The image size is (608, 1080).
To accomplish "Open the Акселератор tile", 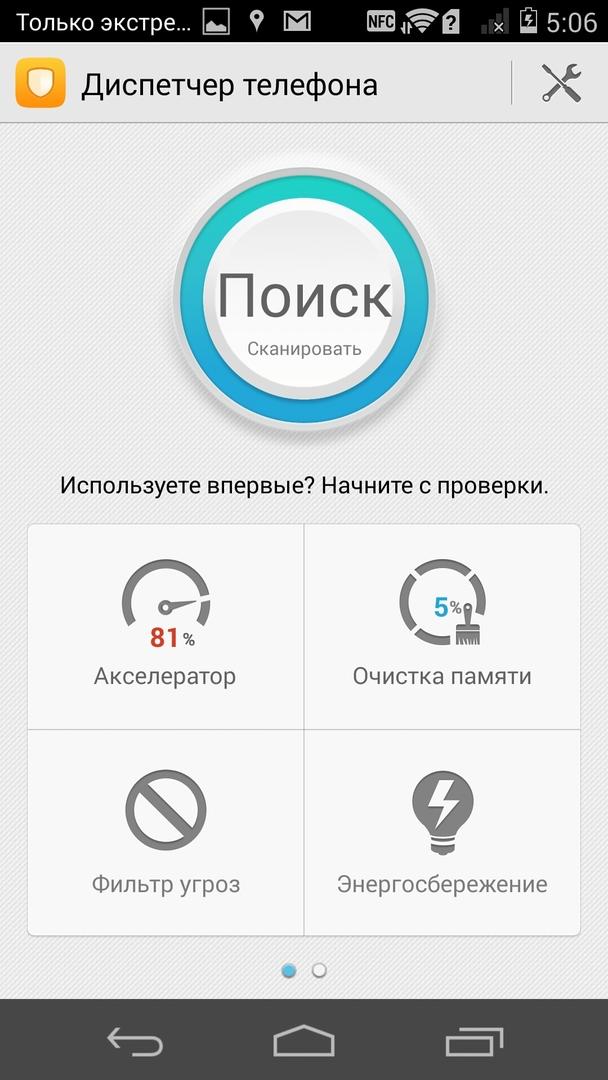I will 165,627.
